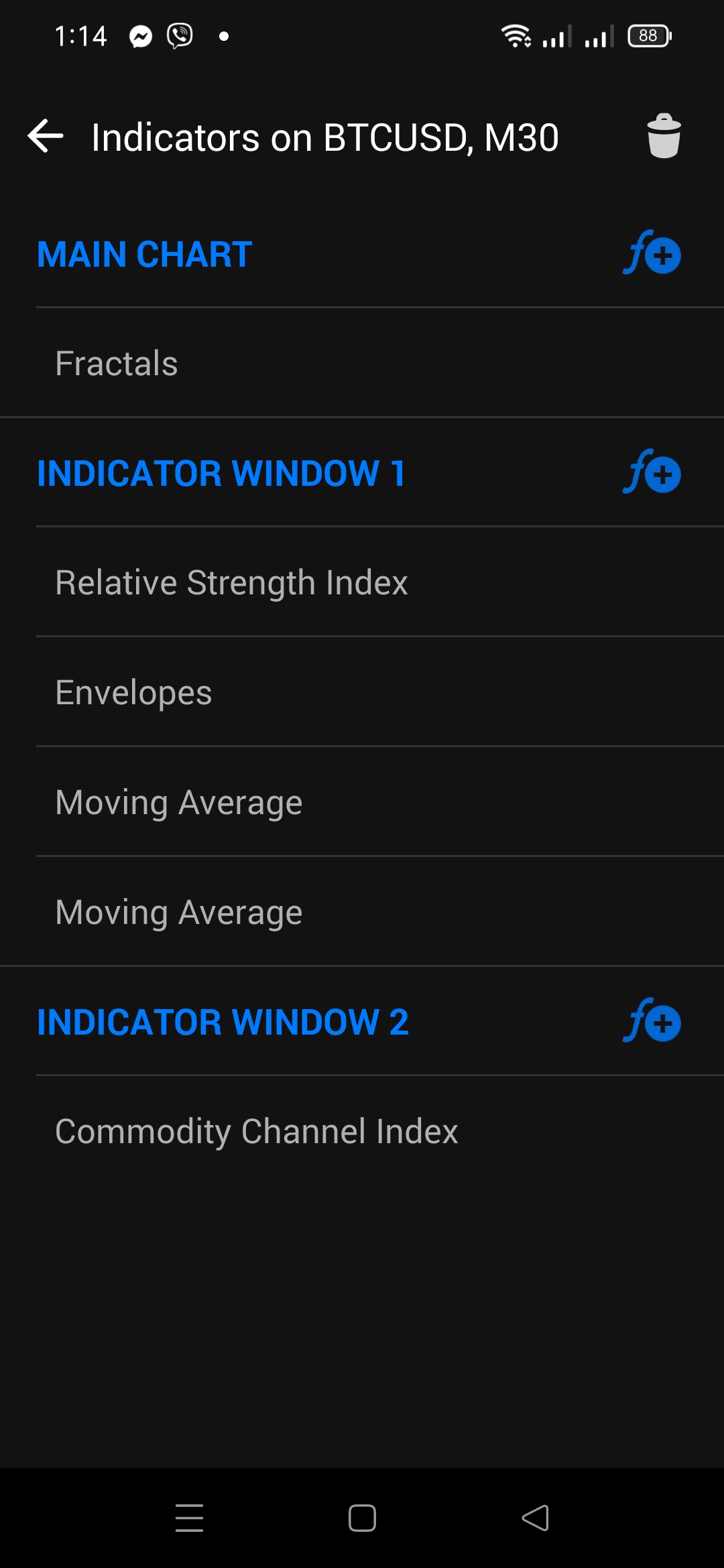The image size is (724, 1568).
Task: Open recent apps from the navigation bar
Action: 189,1518
